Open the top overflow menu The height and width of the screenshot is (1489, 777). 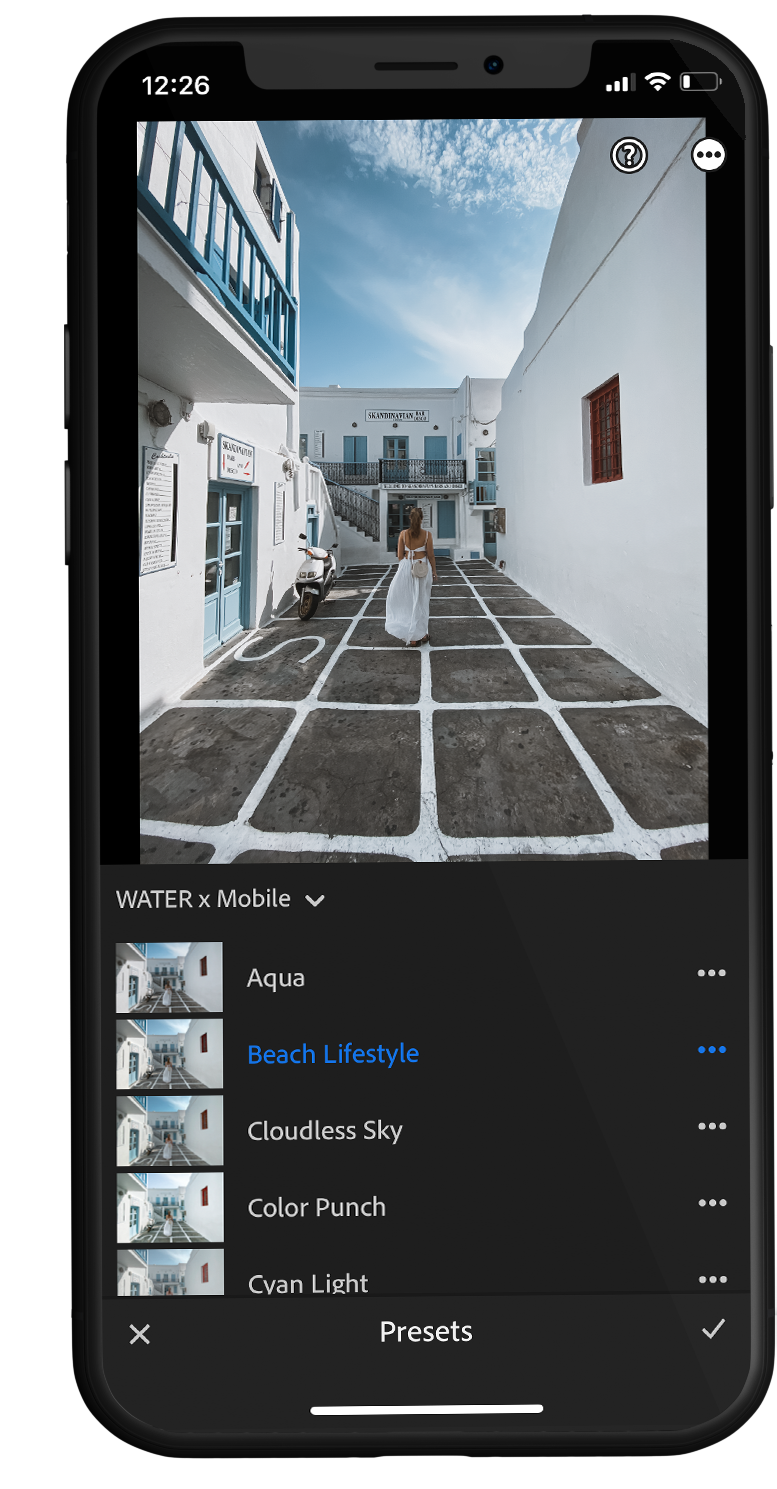click(709, 155)
